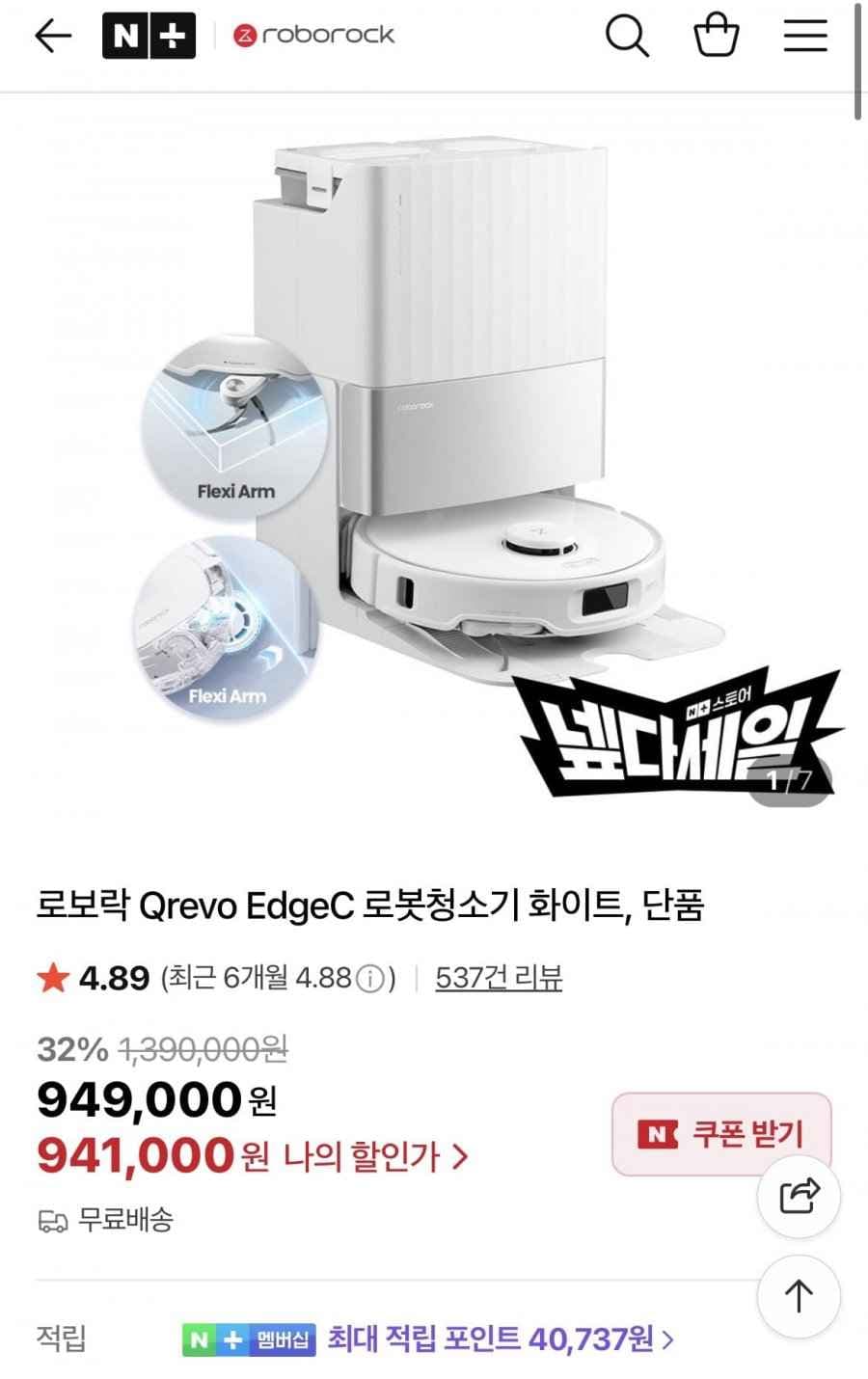Screen dimensions: 868x1379
Task: Open the search icon
Action: point(628,36)
